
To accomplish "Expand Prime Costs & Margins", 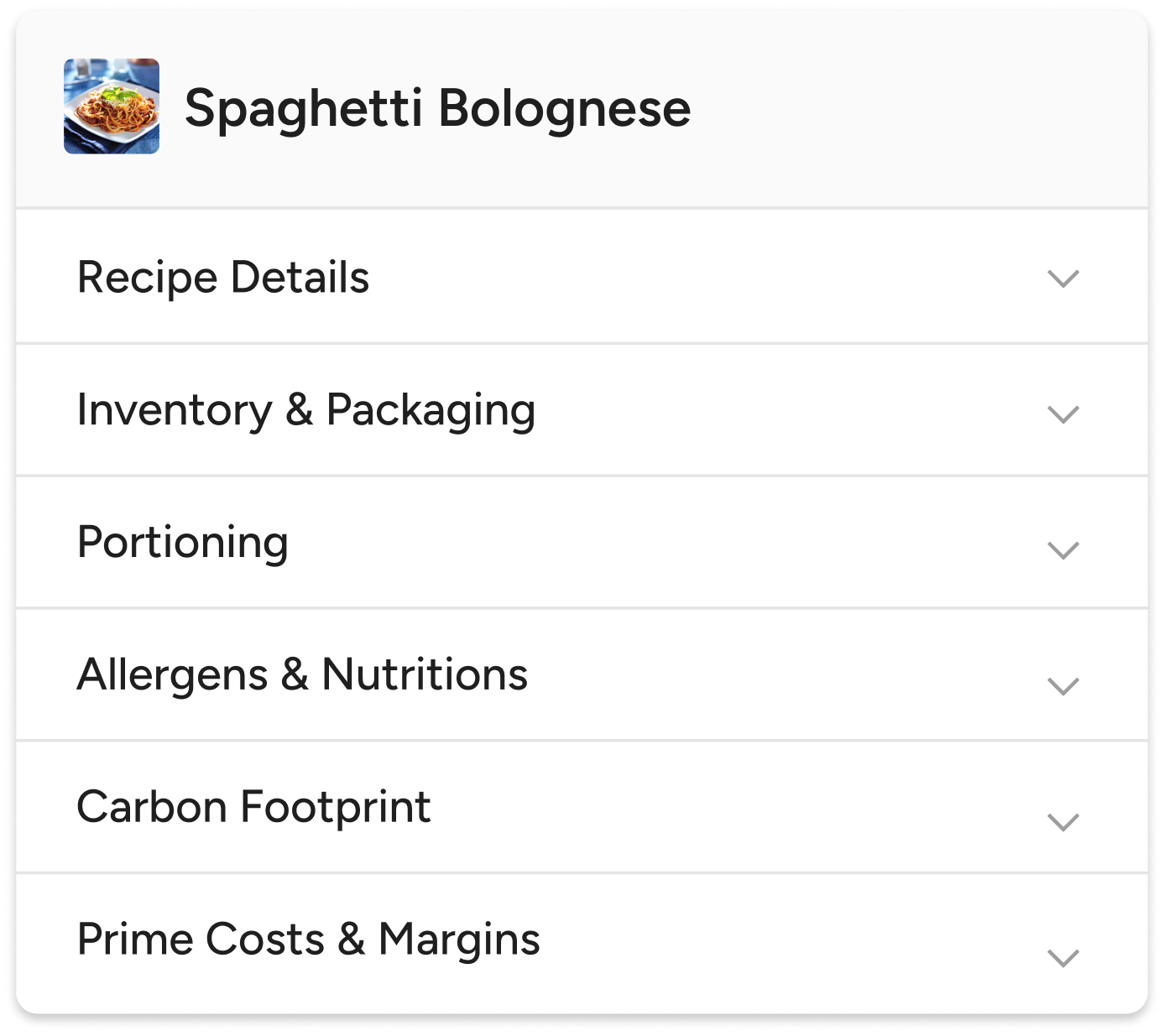I will (x=1062, y=958).
